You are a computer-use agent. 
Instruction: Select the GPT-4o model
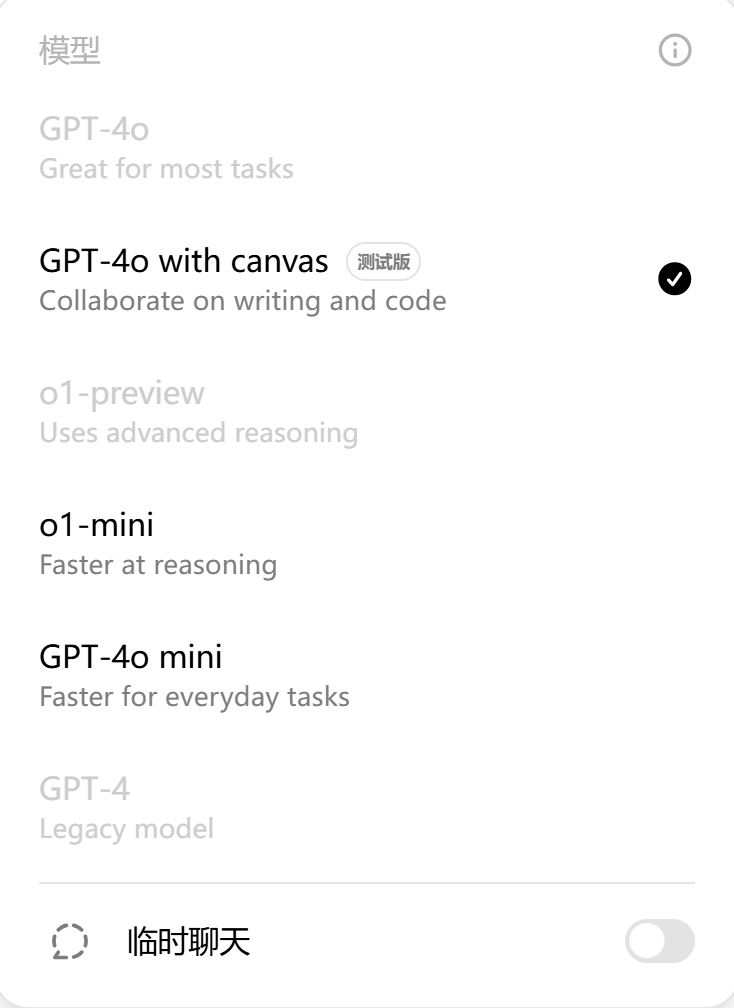[166, 148]
